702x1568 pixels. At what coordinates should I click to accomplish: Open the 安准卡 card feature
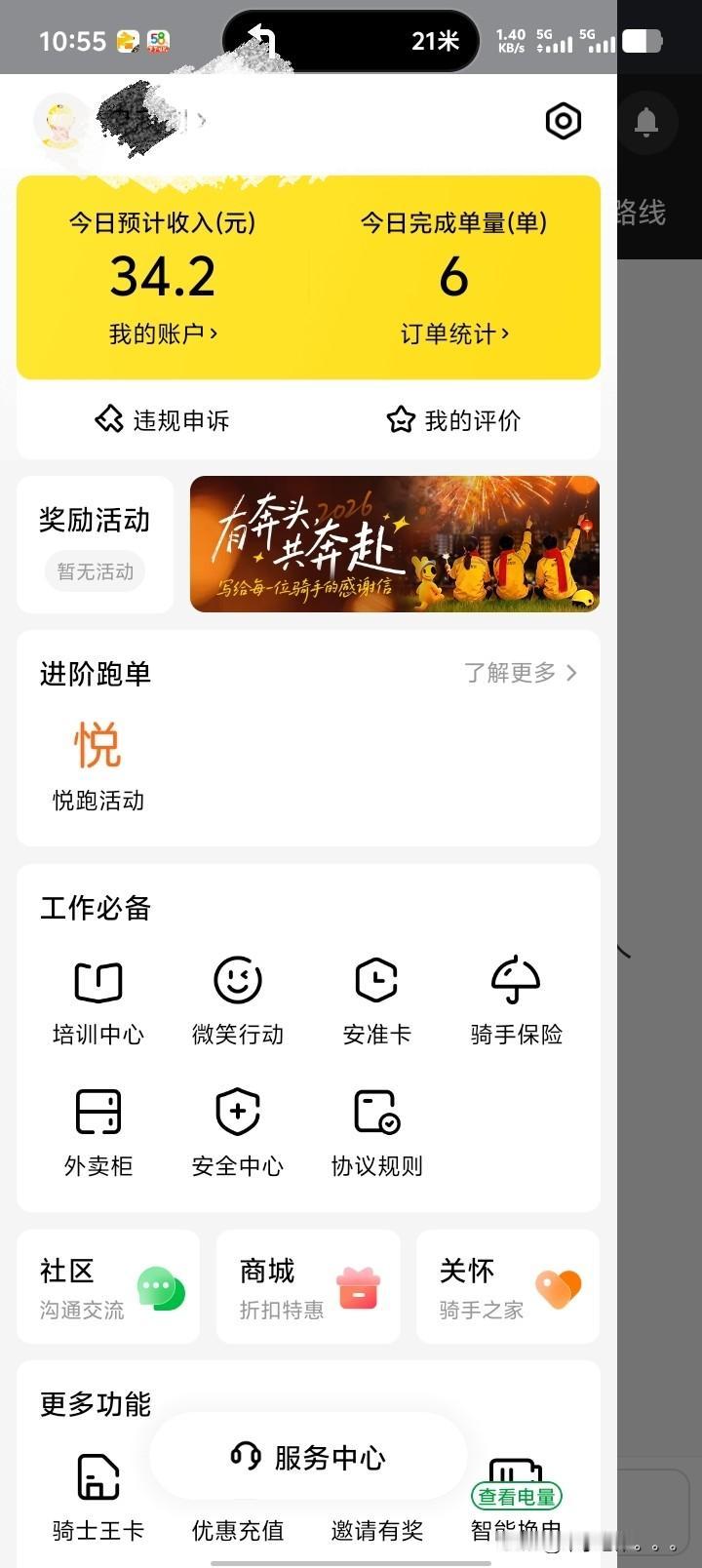tap(376, 998)
